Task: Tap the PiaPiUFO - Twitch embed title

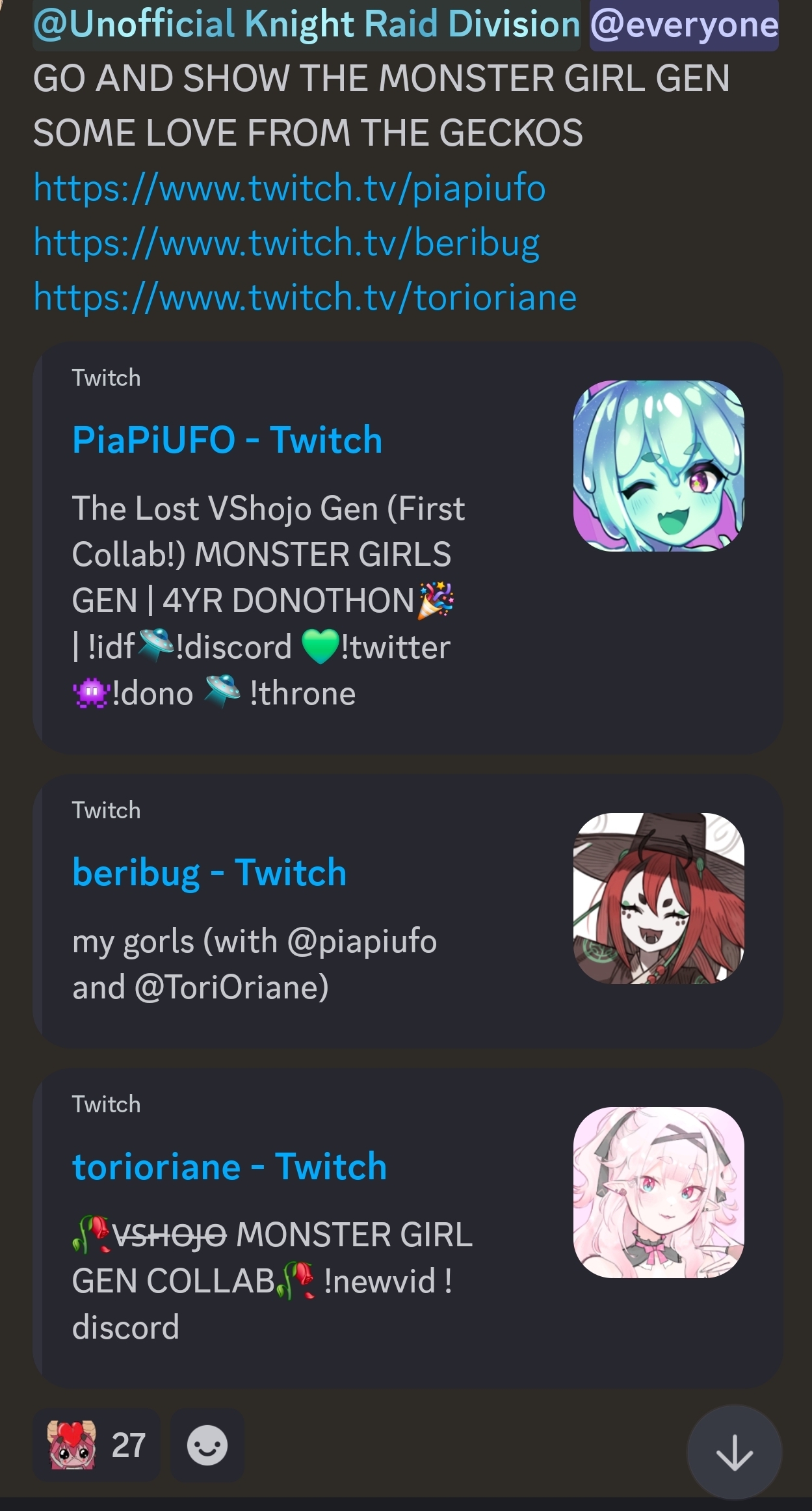Action: [x=227, y=440]
